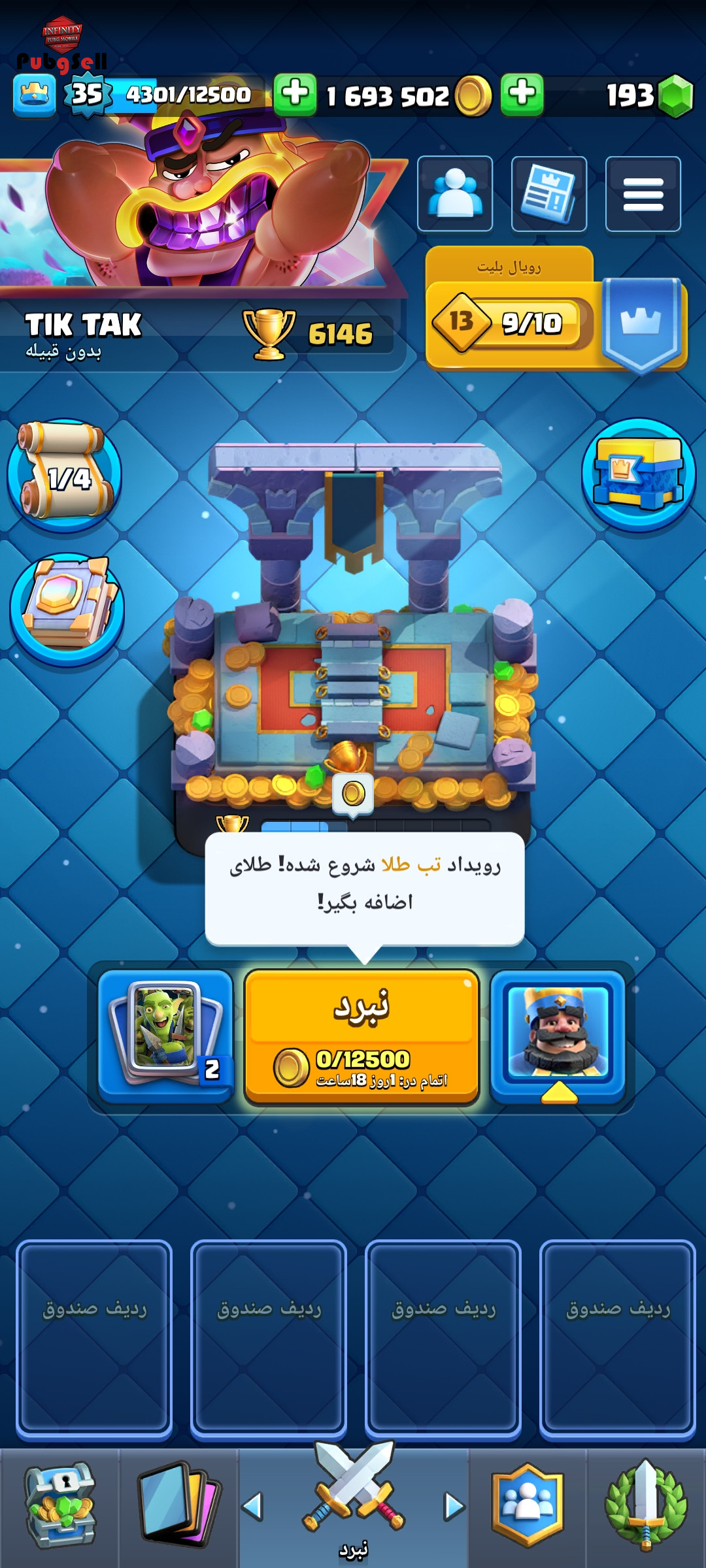Open the news feed icon
The height and width of the screenshot is (1568, 706).
(x=549, y=193)
